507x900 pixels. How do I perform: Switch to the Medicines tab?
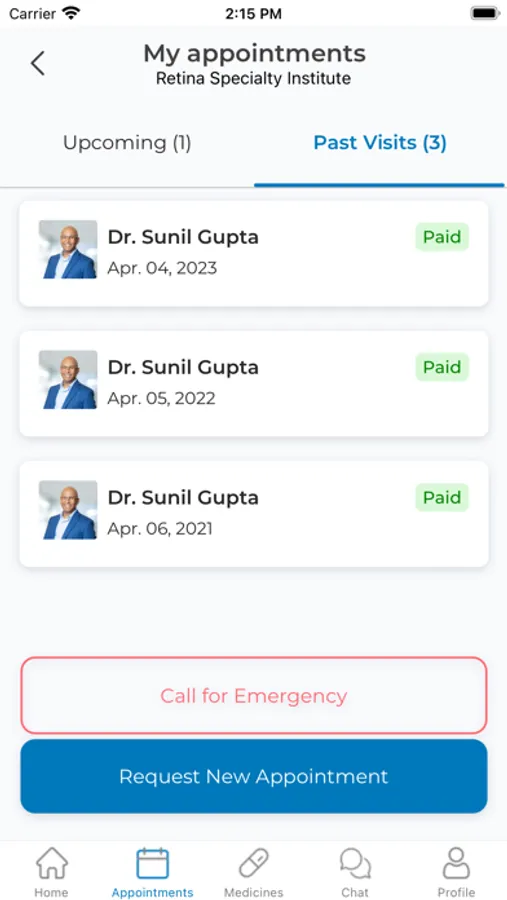pos(253,872)
